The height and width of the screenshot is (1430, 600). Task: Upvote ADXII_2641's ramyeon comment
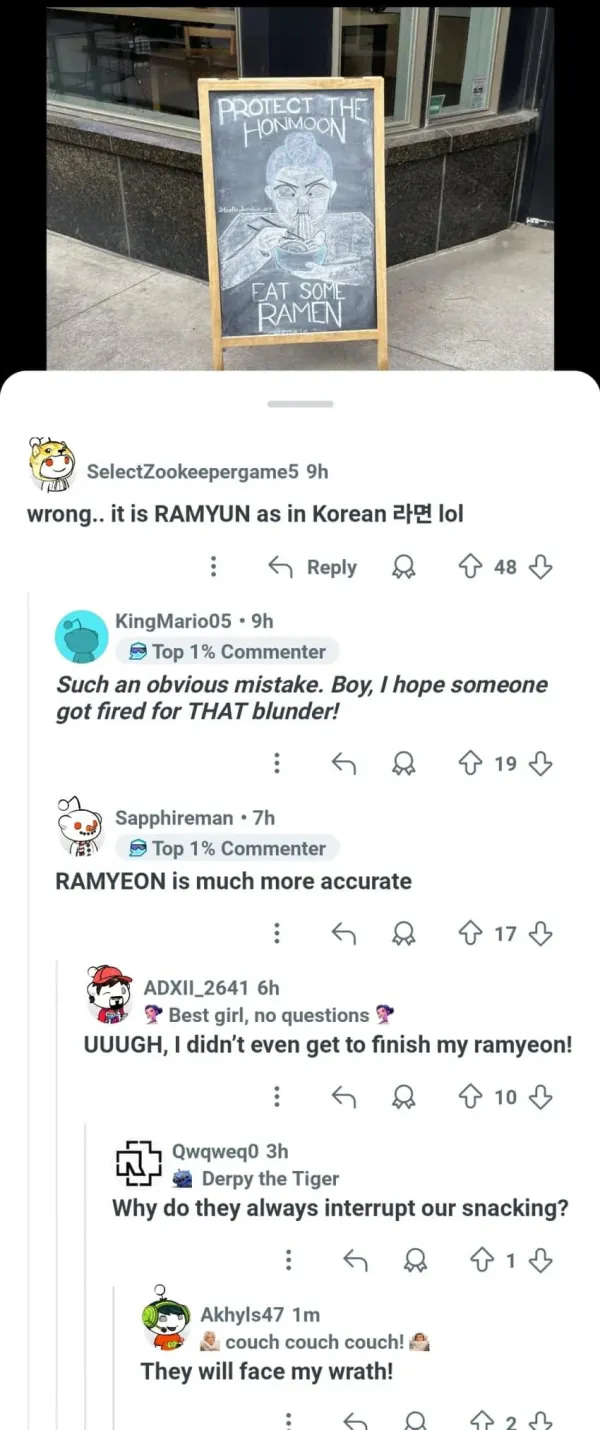click(x=470, y=1097)
